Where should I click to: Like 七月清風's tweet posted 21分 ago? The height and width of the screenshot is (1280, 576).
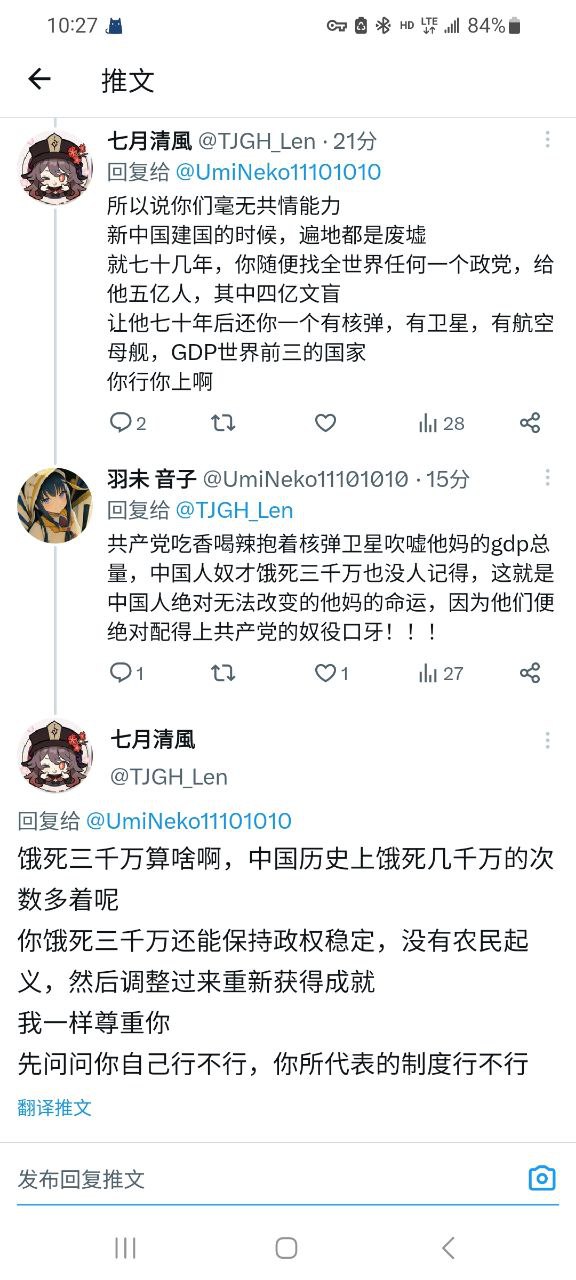325,423
